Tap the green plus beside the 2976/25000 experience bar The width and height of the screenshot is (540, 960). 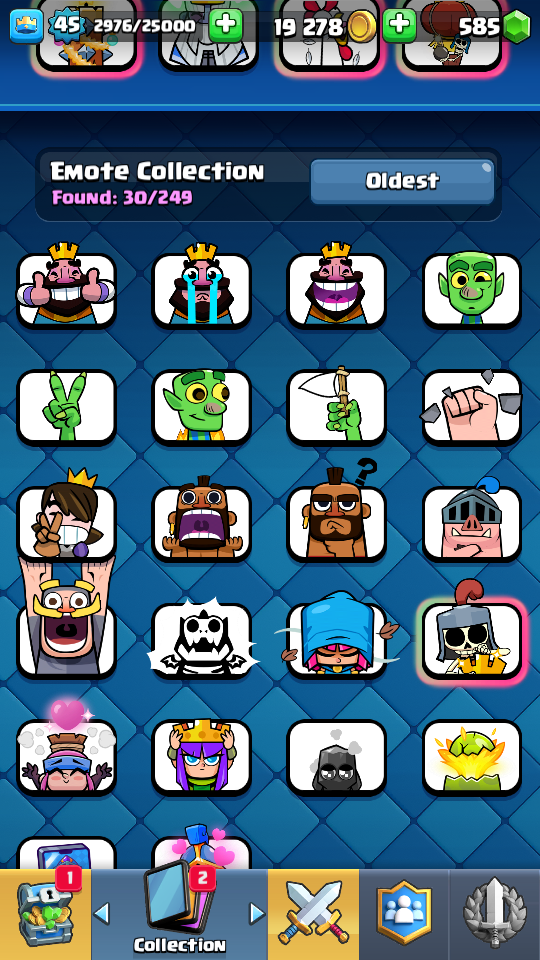226,25
